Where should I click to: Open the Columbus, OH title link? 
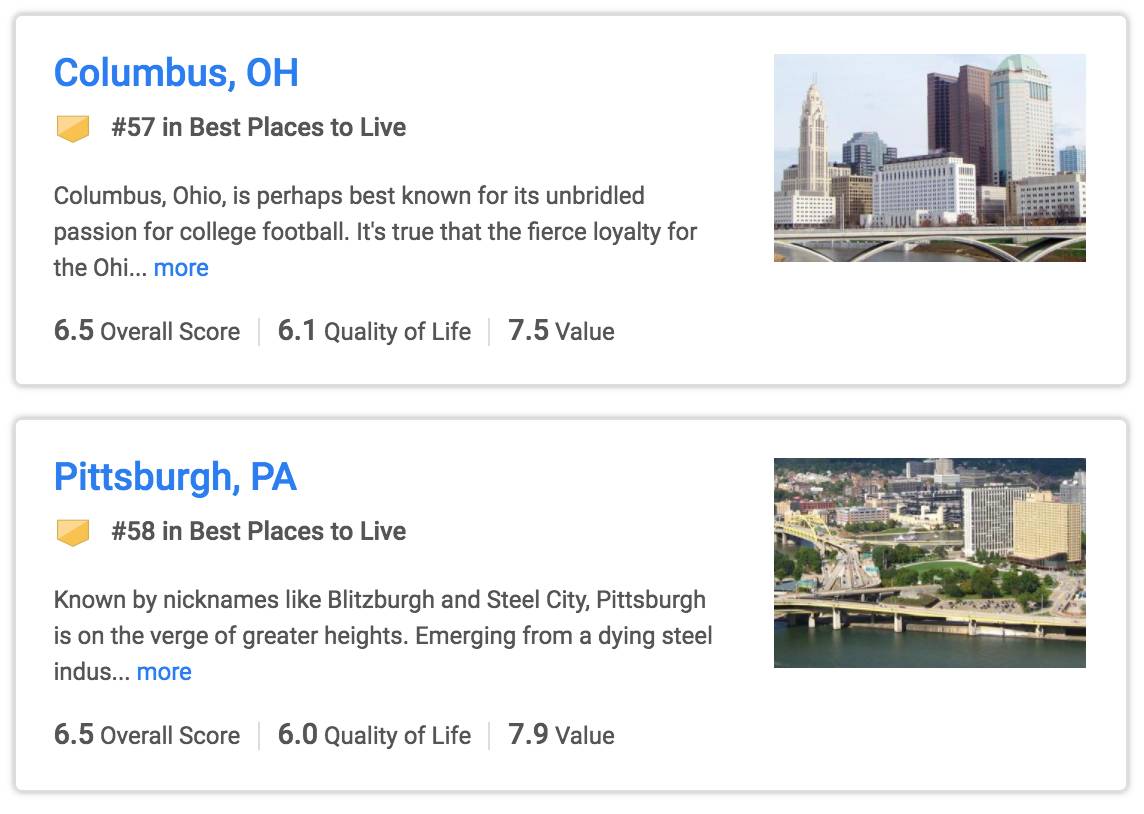pyautogui.click(x=176, y=73)
